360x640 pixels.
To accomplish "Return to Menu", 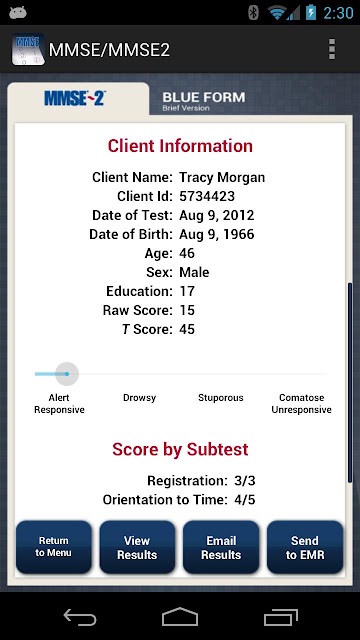I will point(53,547).
